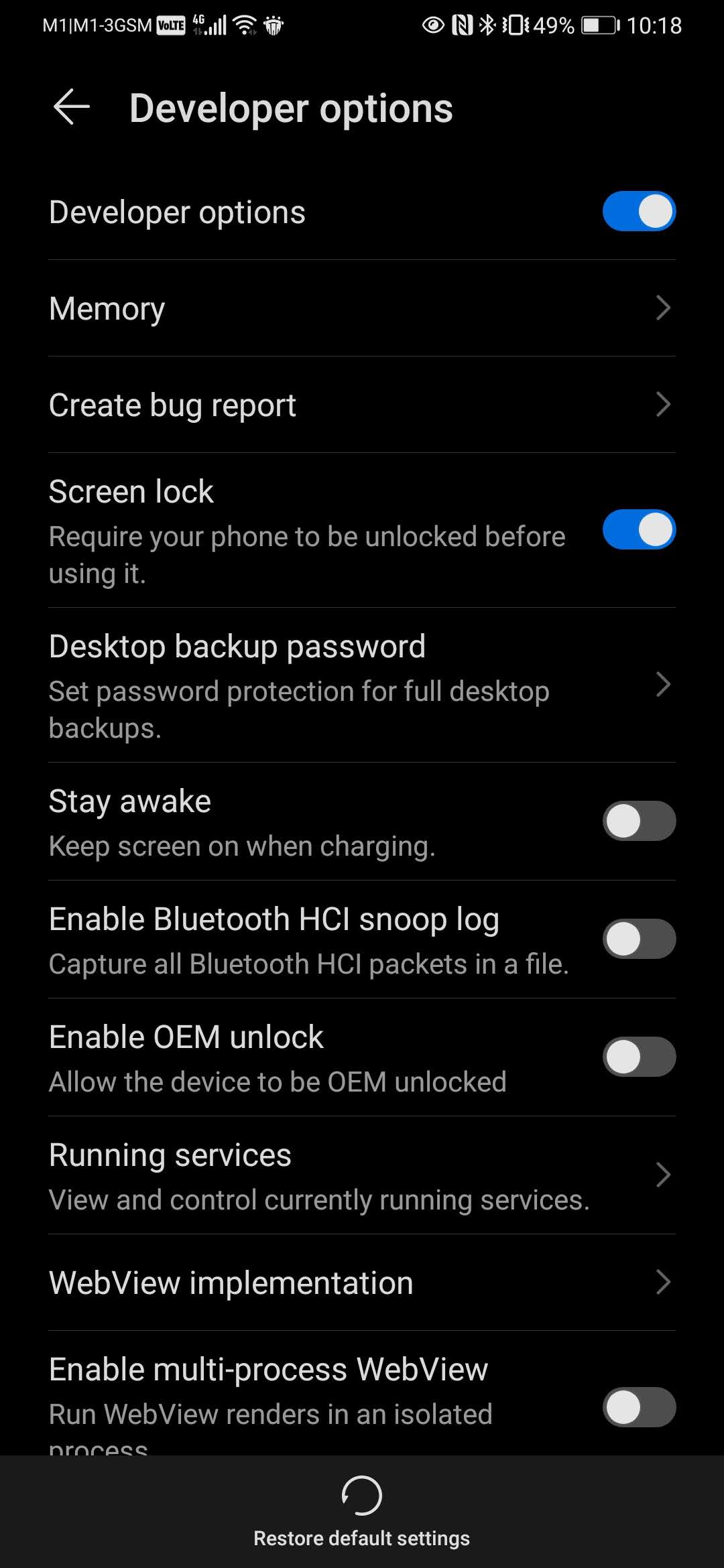This screenshot has height=1568, width=724.
Task: Open Desktop backup password
Action: tap(362, 685)
